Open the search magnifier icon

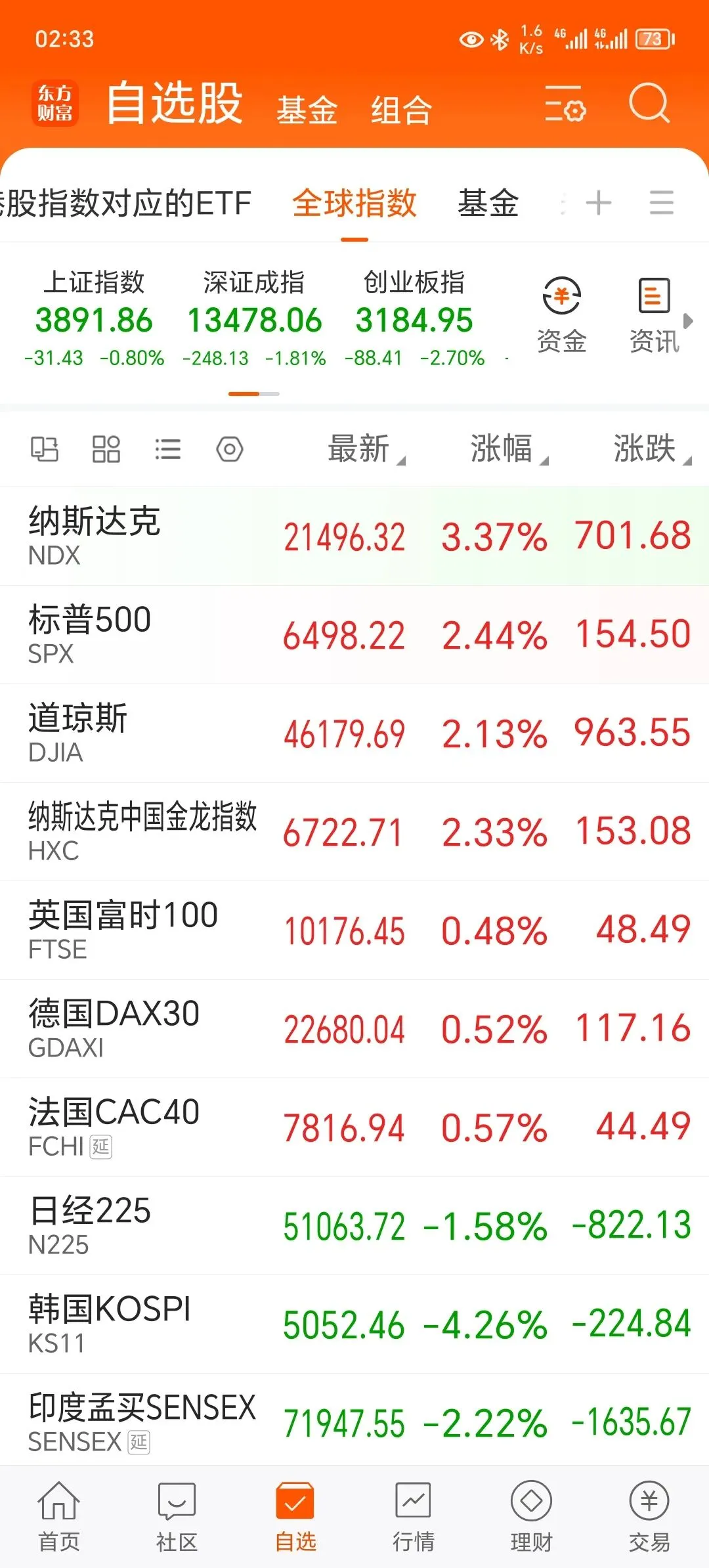coord(649,104)
